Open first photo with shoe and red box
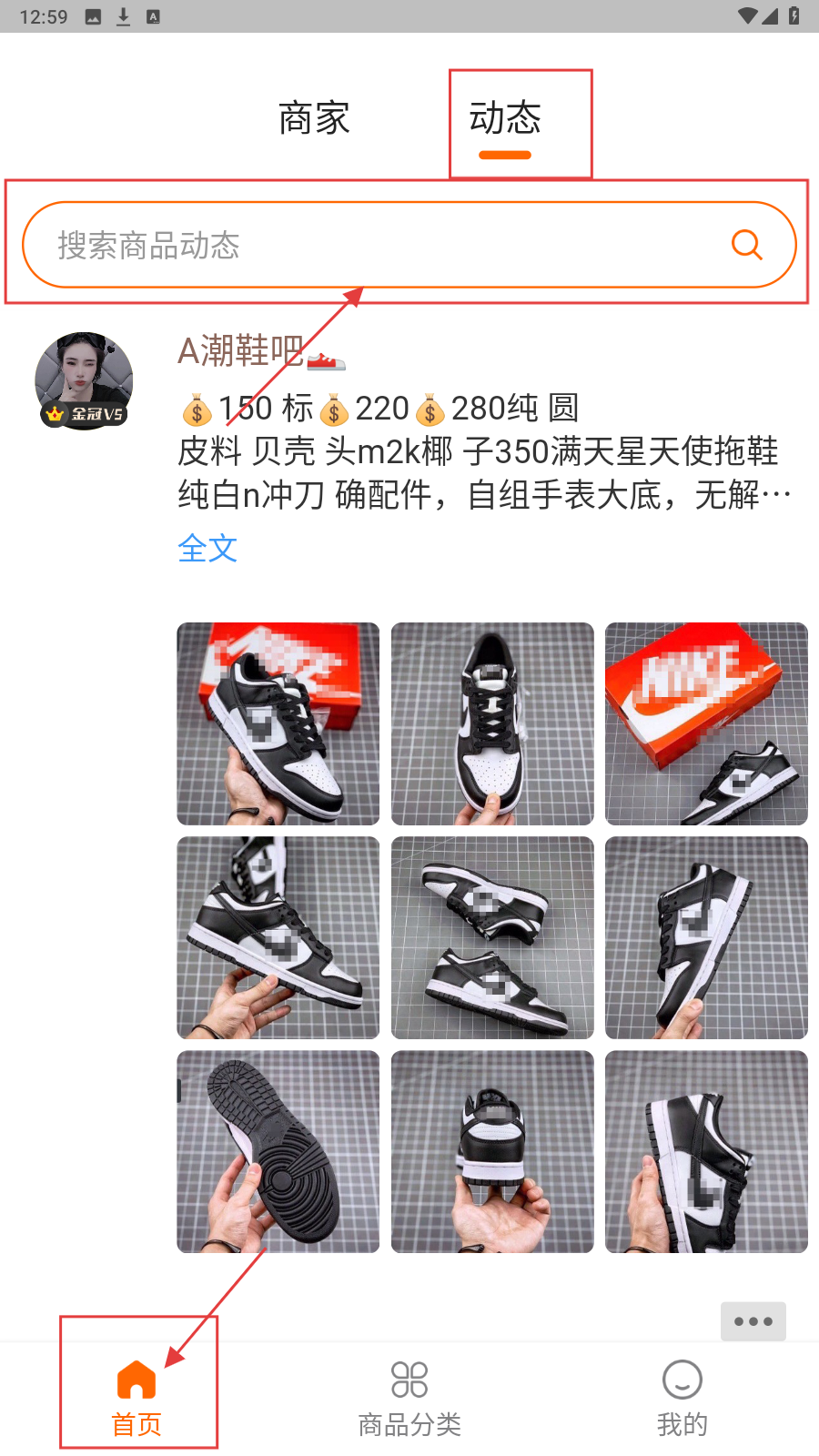 (278, 723)
